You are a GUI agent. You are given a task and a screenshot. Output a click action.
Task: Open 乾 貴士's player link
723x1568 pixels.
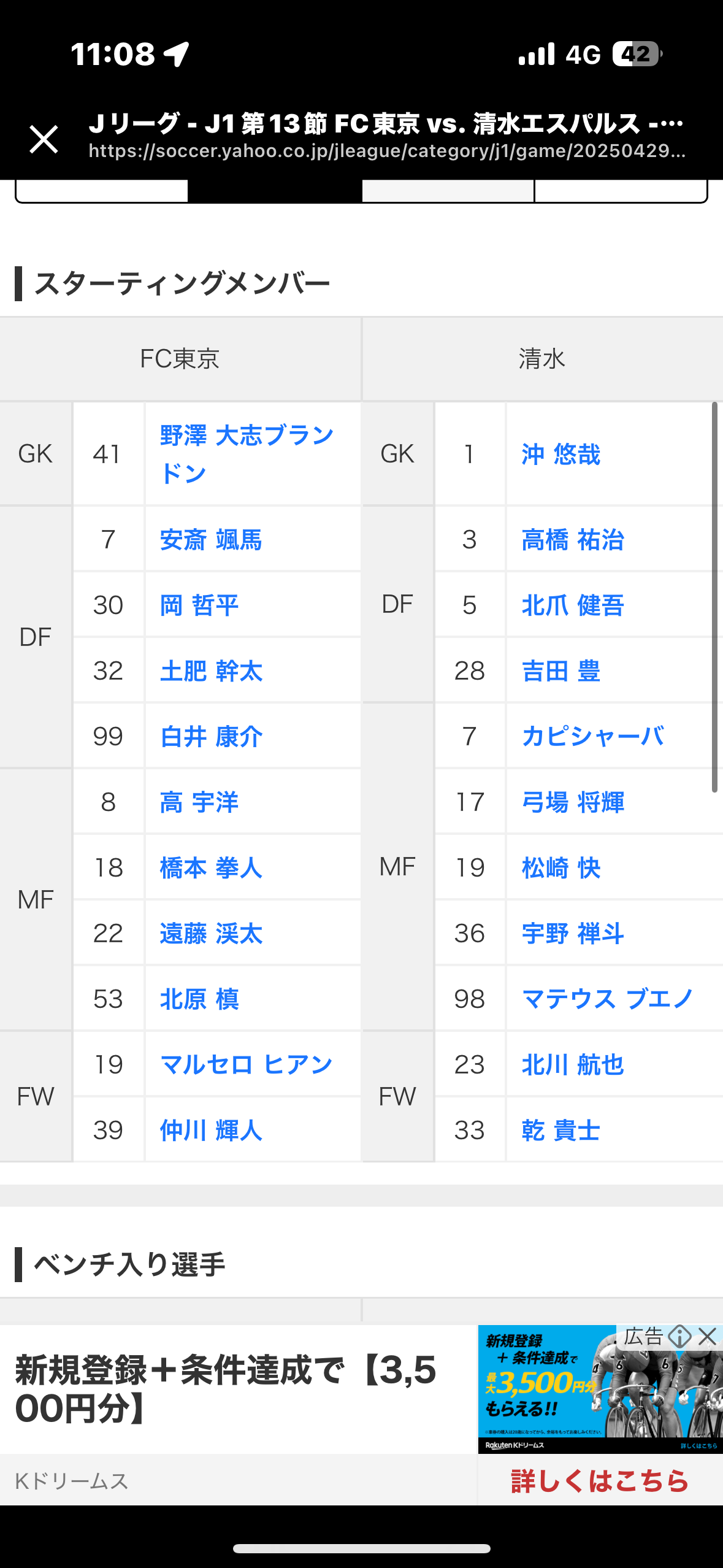pyautogui.click(x=560, y=1130)
